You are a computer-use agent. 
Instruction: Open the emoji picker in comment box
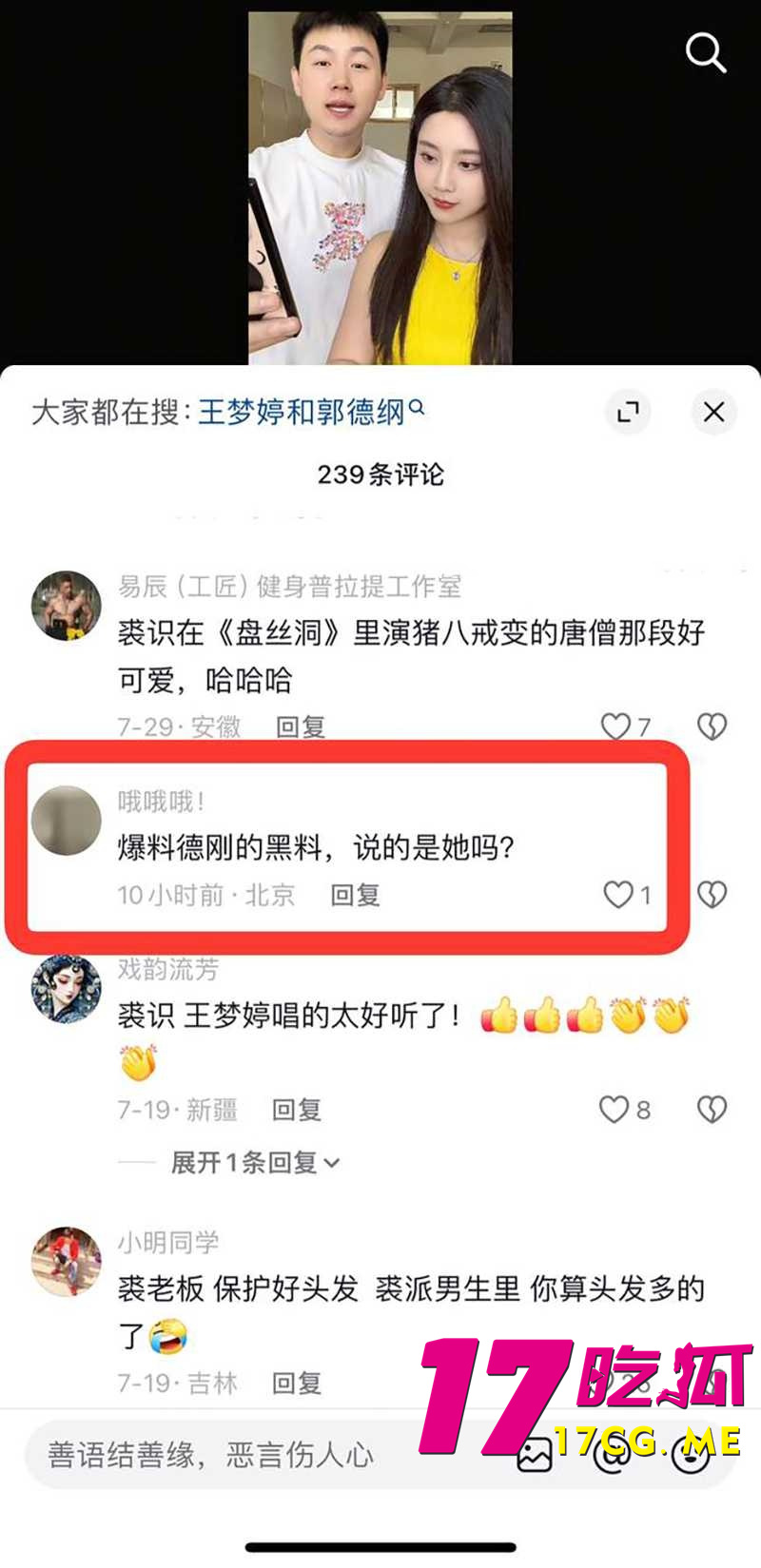point(691,1455)
